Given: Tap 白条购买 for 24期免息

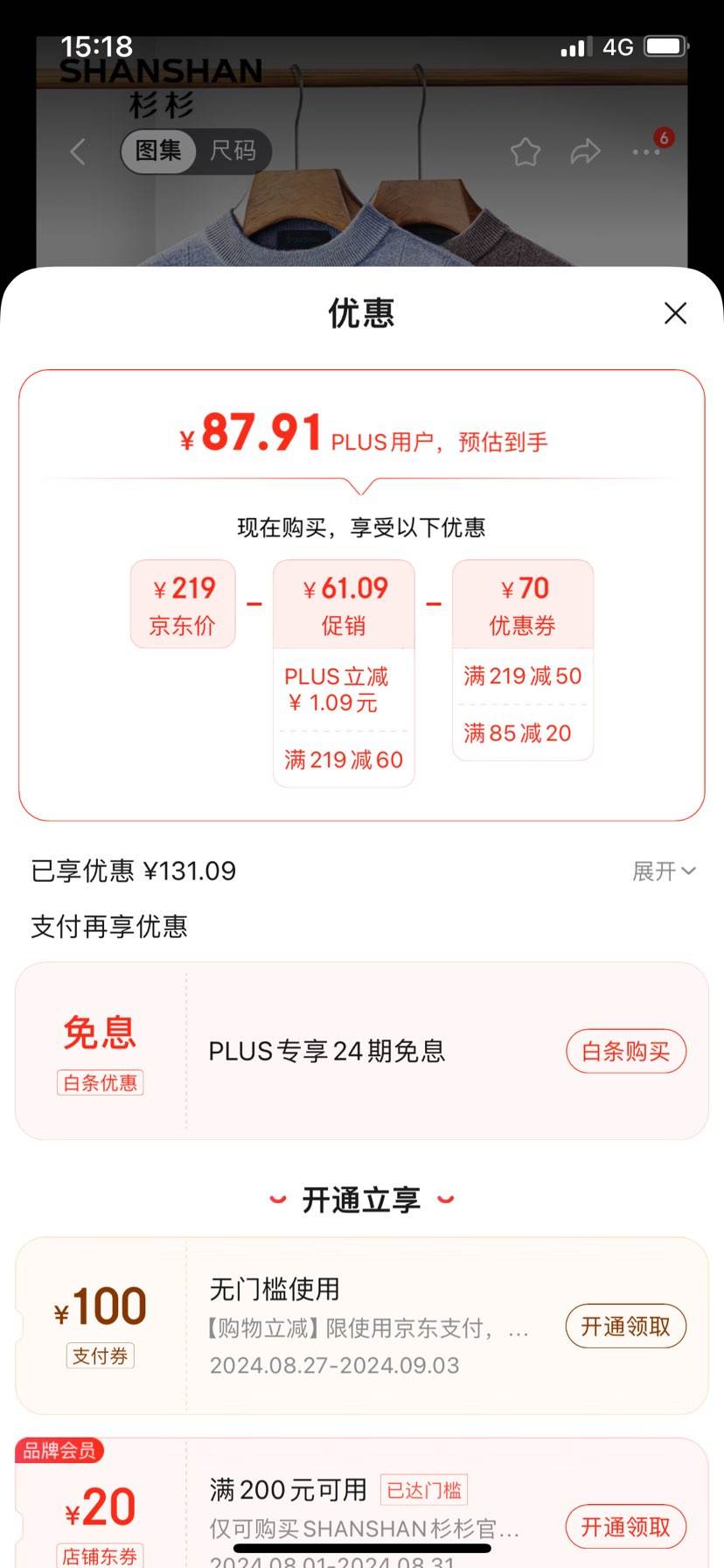Looking at the screenshot, I should (x=625, y=1051).
